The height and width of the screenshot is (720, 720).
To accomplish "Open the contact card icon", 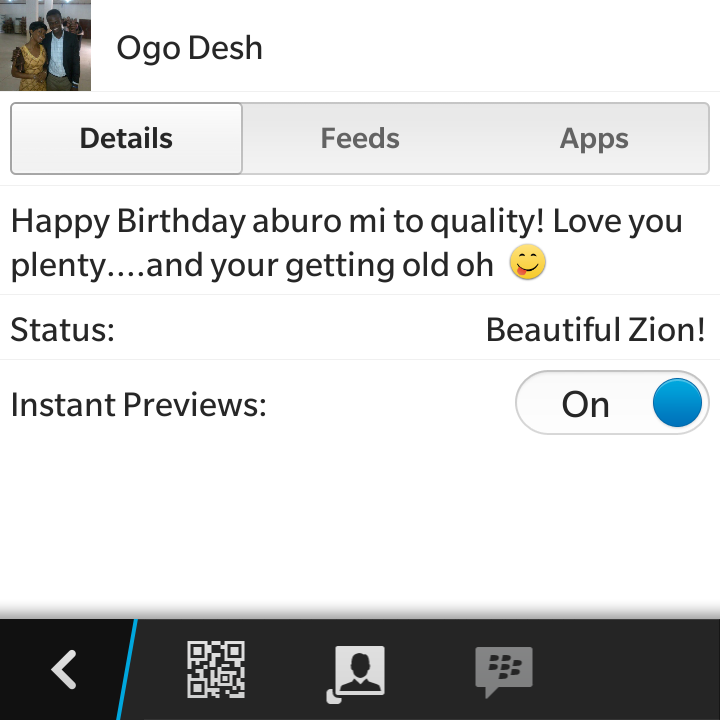I will point(356,674).
